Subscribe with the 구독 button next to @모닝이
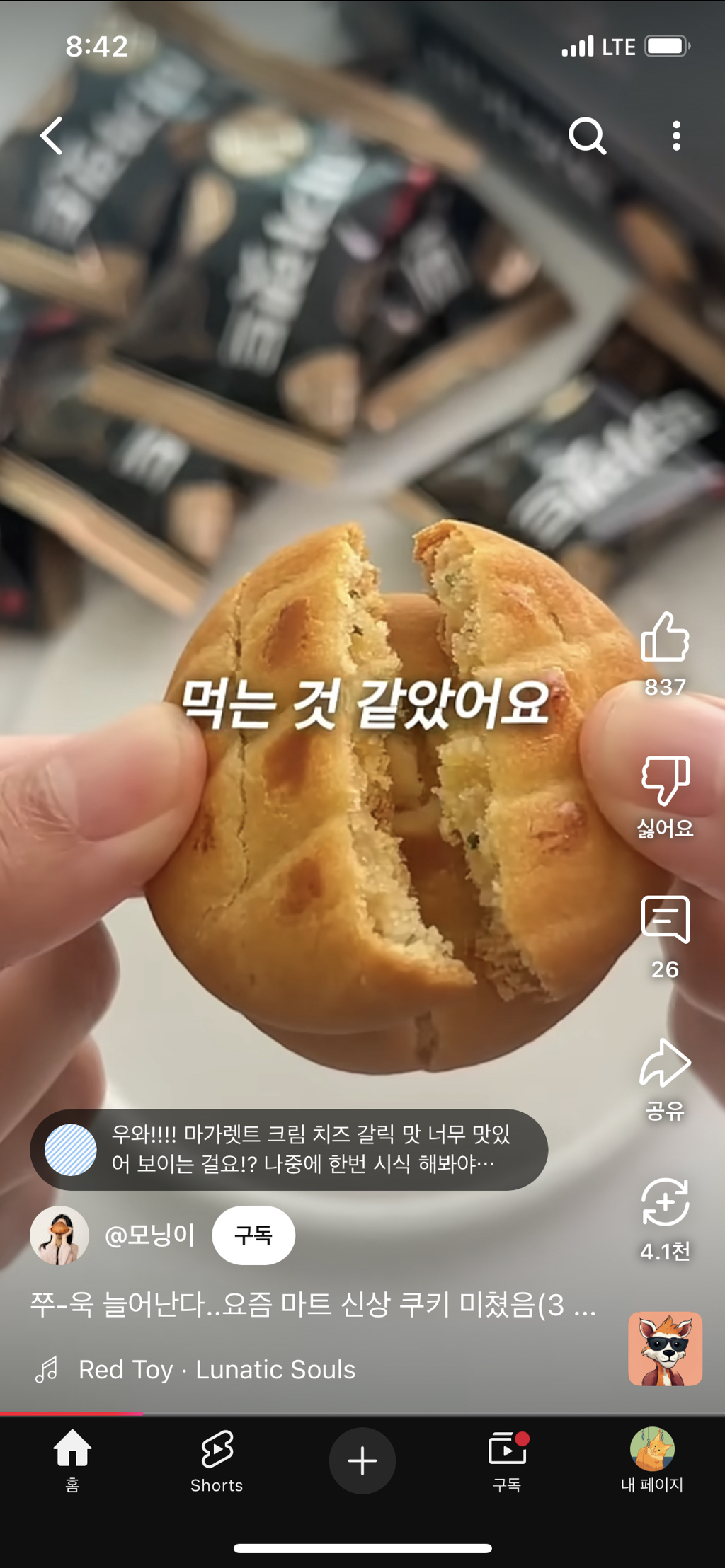 coord(253,1235)
